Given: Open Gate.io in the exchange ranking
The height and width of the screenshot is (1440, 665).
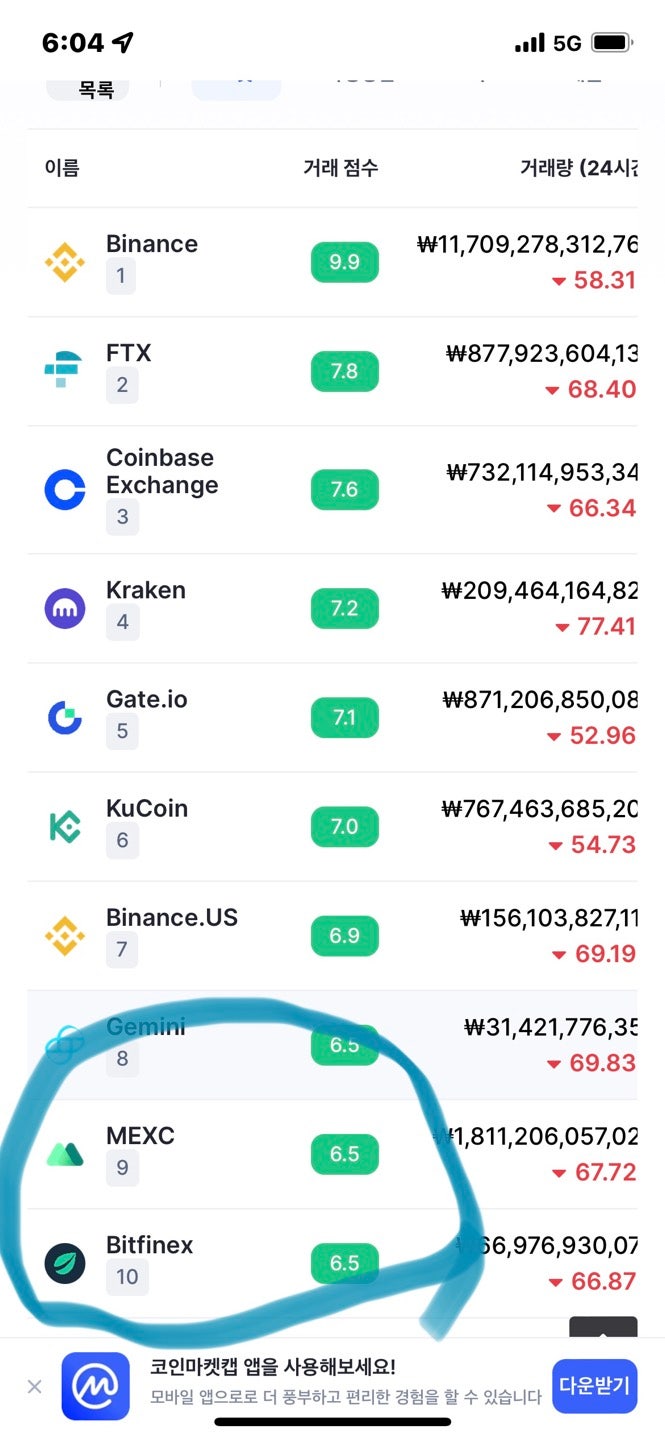Looking at the screenshot, I should 146,700.
